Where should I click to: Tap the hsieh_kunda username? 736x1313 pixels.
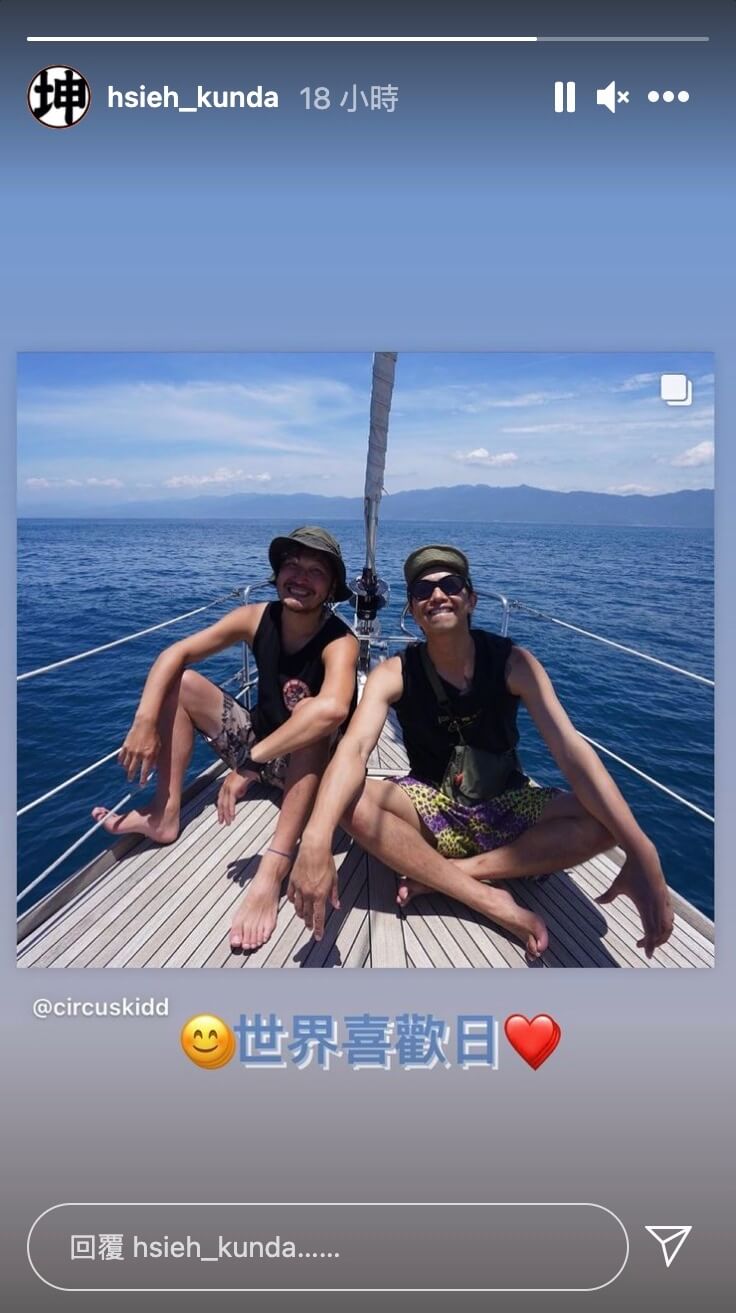tap(193, 97)
